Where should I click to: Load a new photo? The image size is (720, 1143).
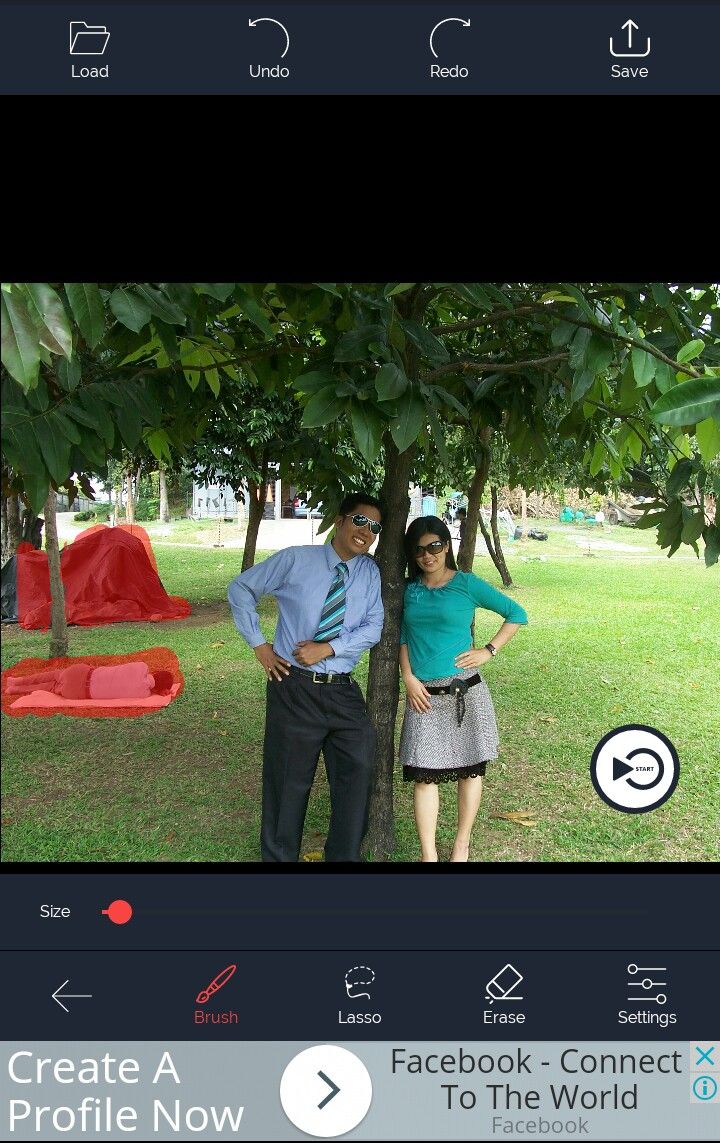(89, 50)
